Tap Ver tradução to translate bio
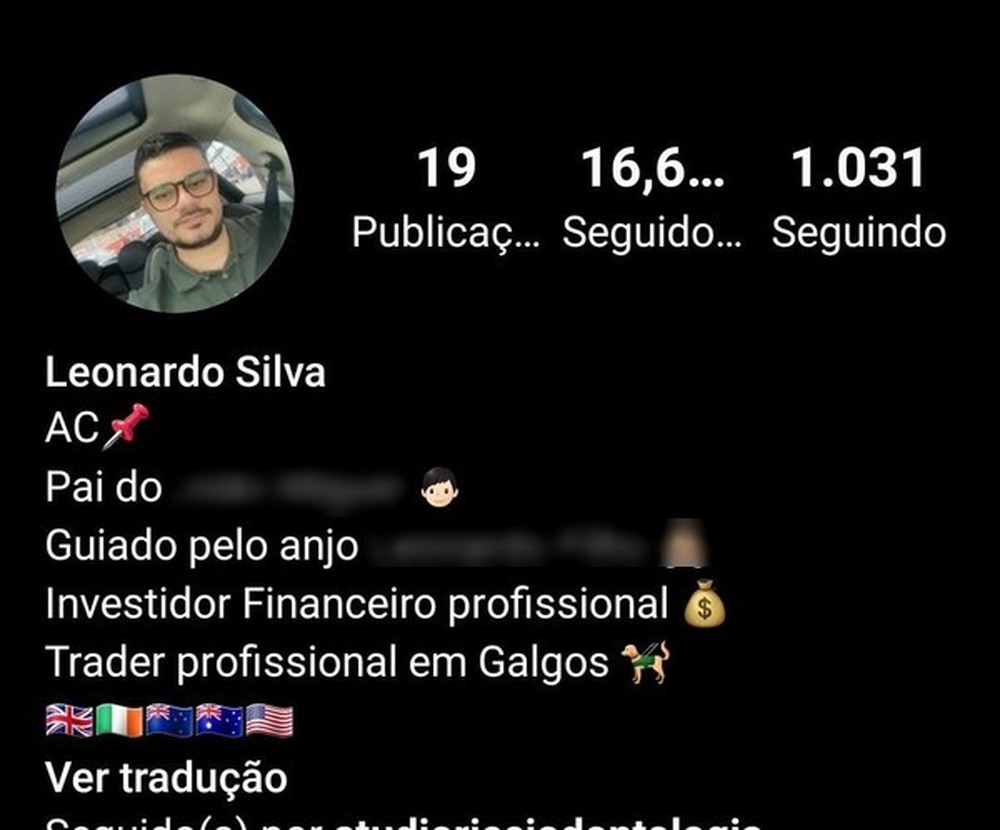Viewport: 1000px width, 830px height. [x=166, y=777]
